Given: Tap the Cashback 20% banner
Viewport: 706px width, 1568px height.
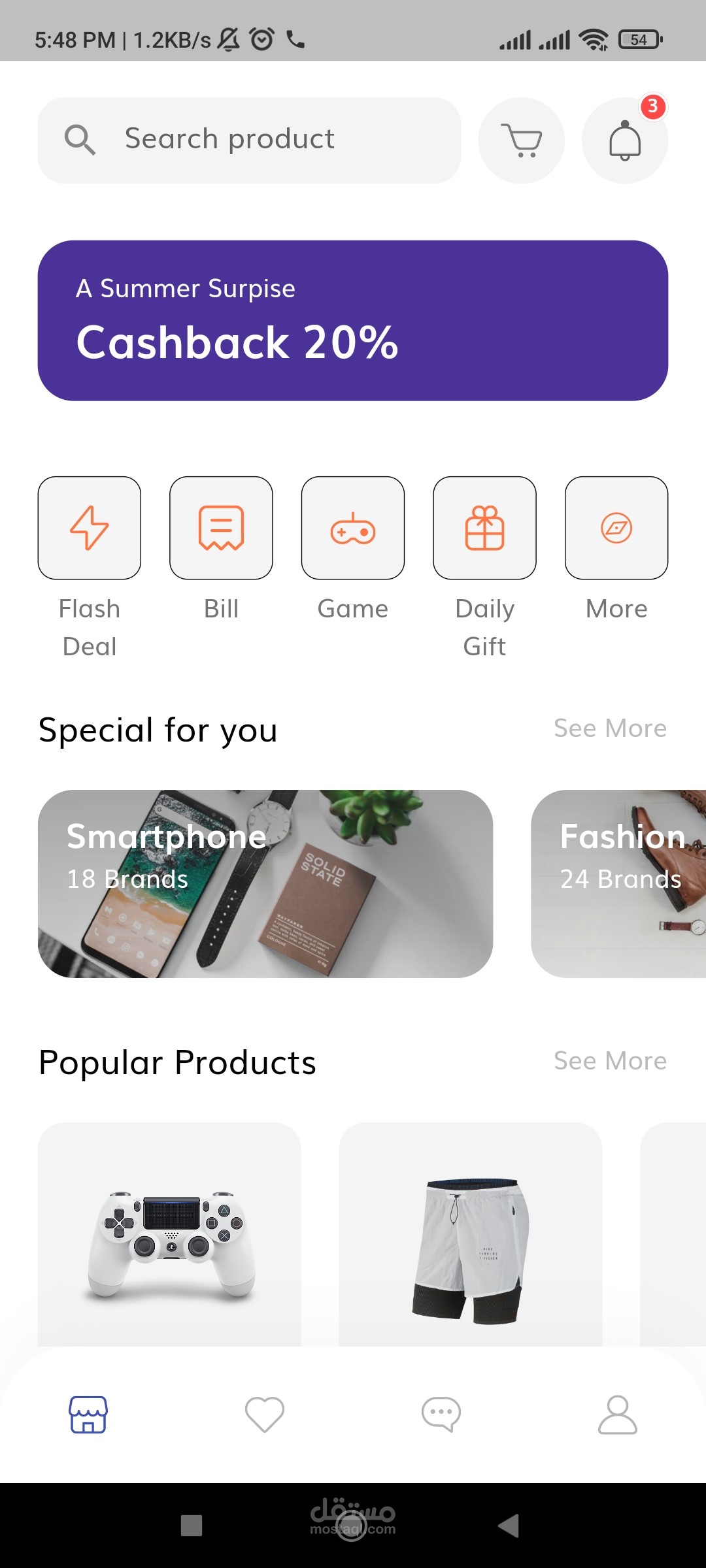Looking at the screenshot, I should tap(353, 318).
